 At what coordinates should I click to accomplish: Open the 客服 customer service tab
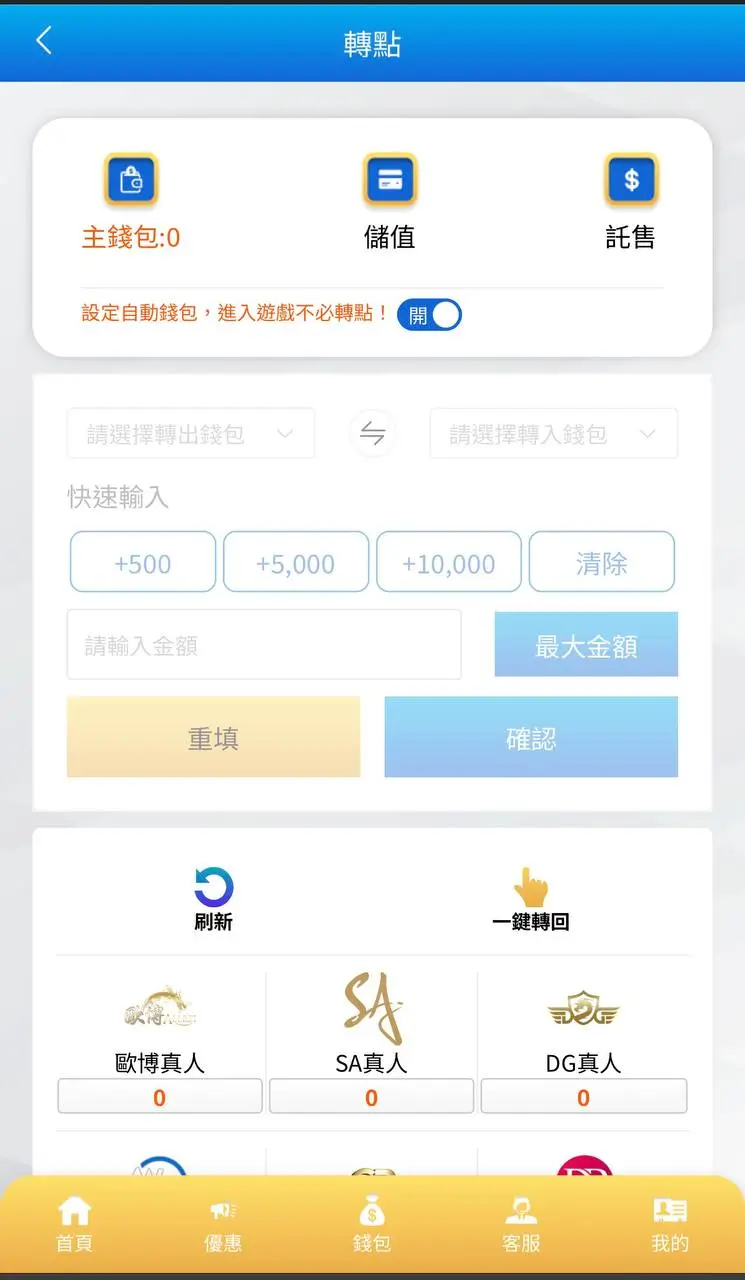[520, 1222]
